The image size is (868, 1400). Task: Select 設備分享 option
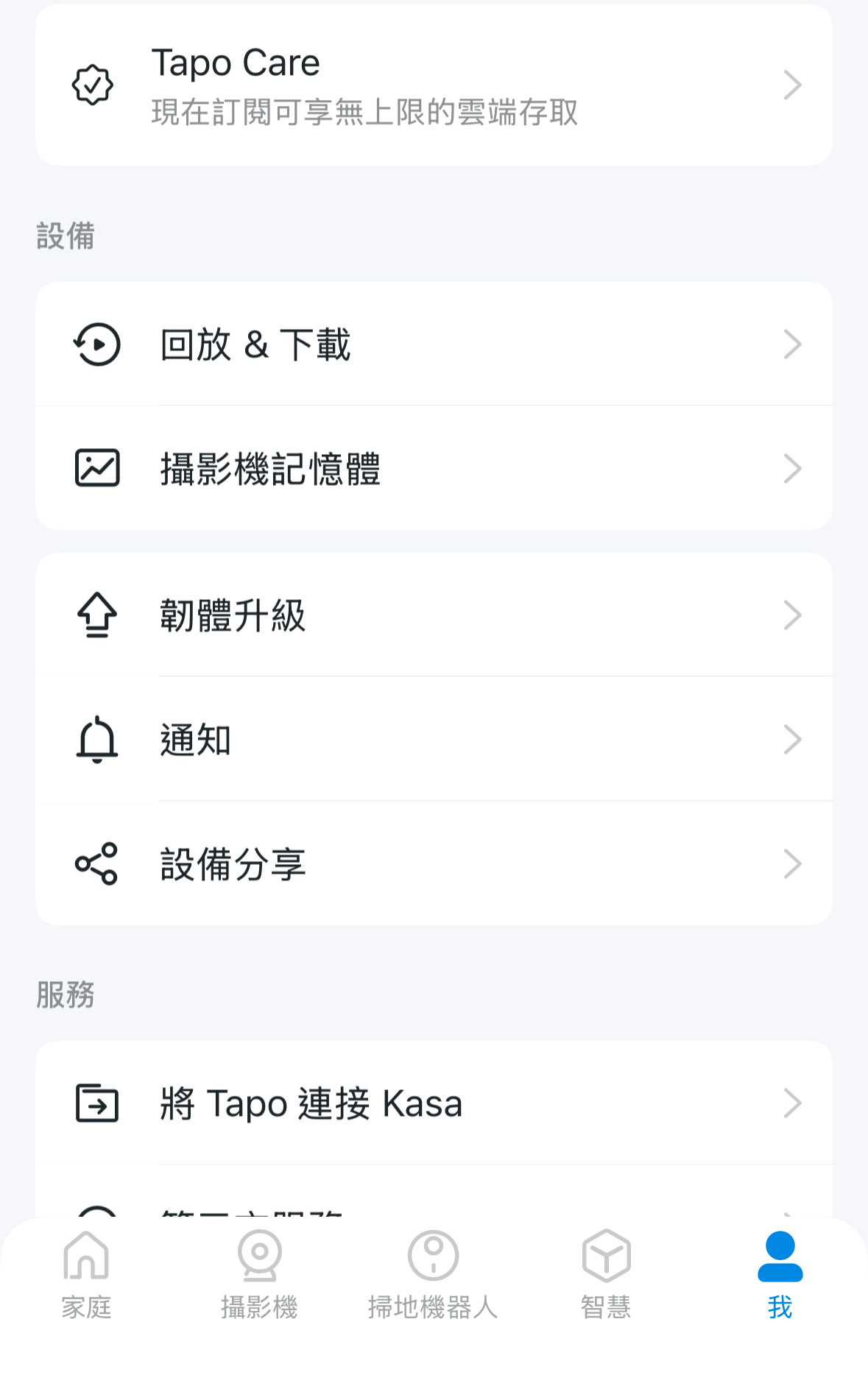(434, 864)
